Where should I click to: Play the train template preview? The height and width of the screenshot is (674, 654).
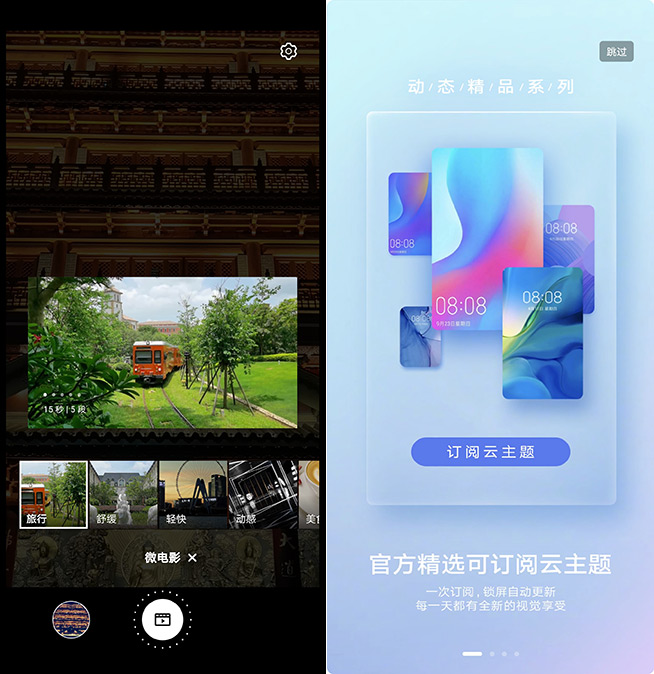point(162,353)
